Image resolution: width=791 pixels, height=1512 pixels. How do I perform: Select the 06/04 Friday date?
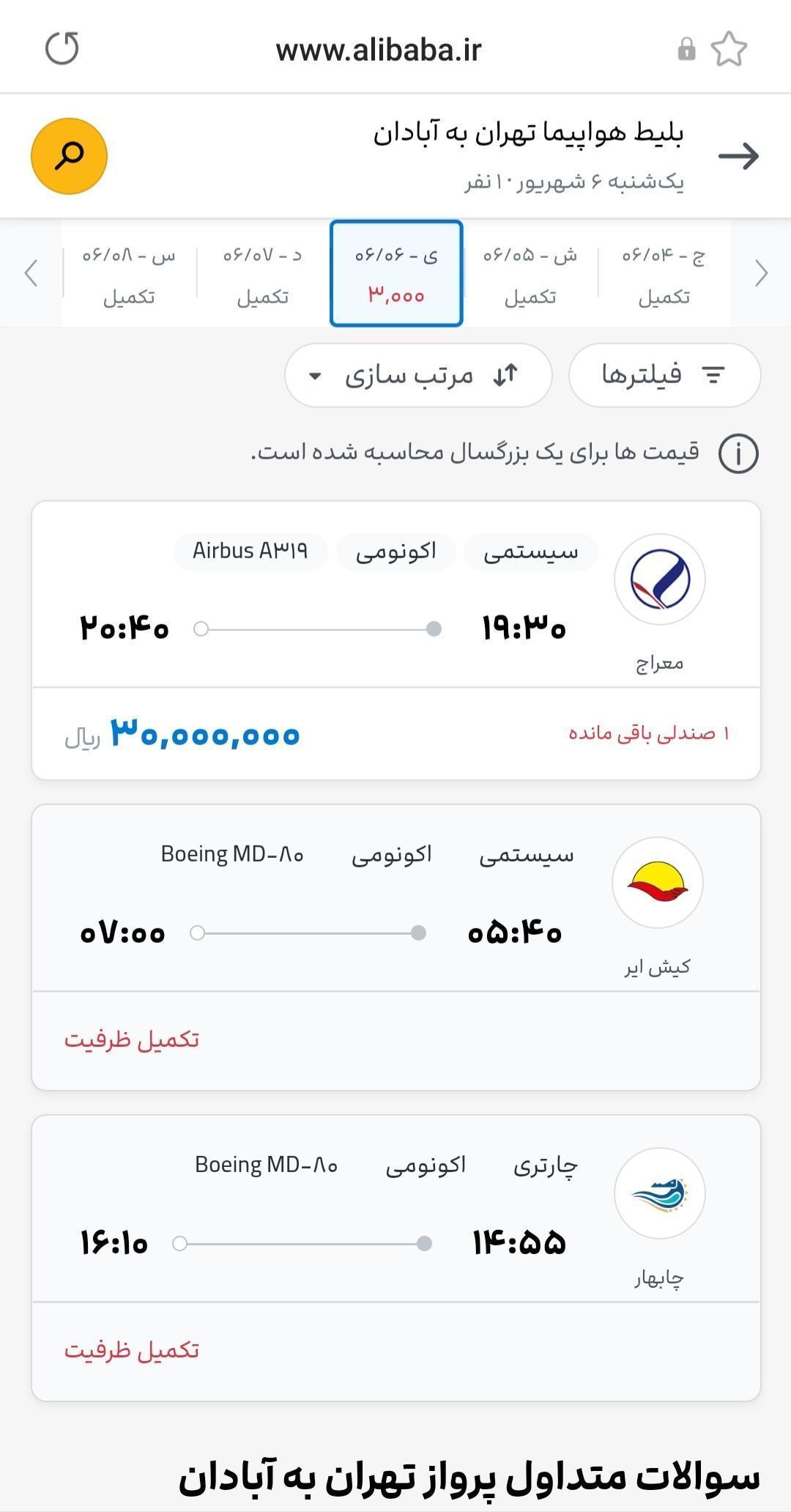coord(664,273)
